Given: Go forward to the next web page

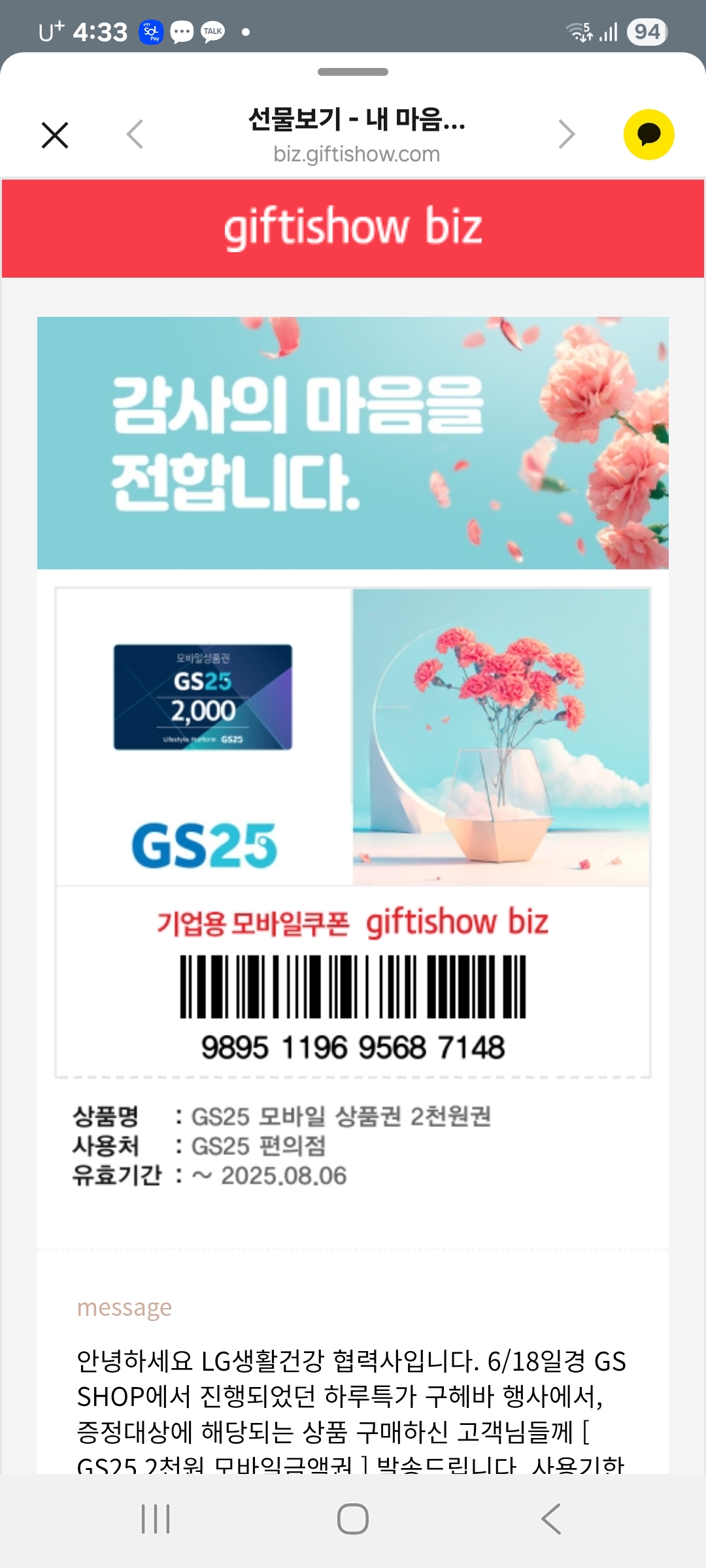Looking at the screenshot, I should (566, 135).
